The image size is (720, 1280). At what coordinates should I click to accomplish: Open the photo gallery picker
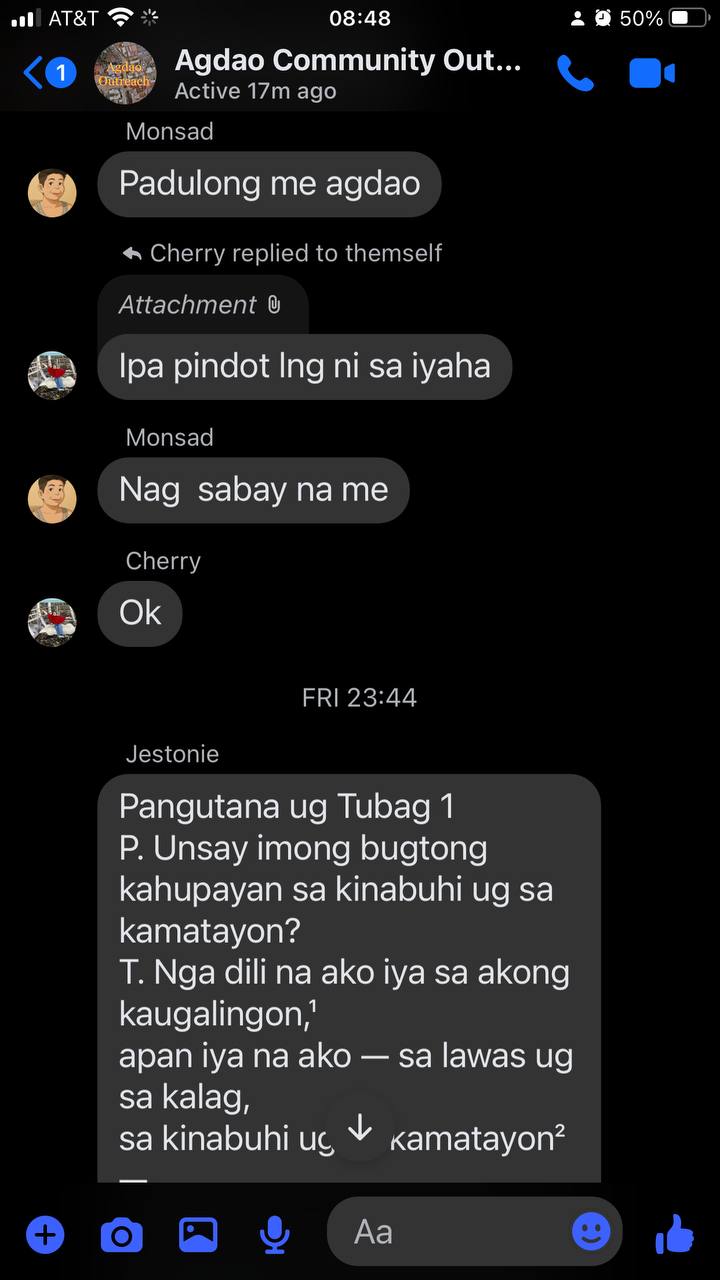click(x=198, y=1235)
